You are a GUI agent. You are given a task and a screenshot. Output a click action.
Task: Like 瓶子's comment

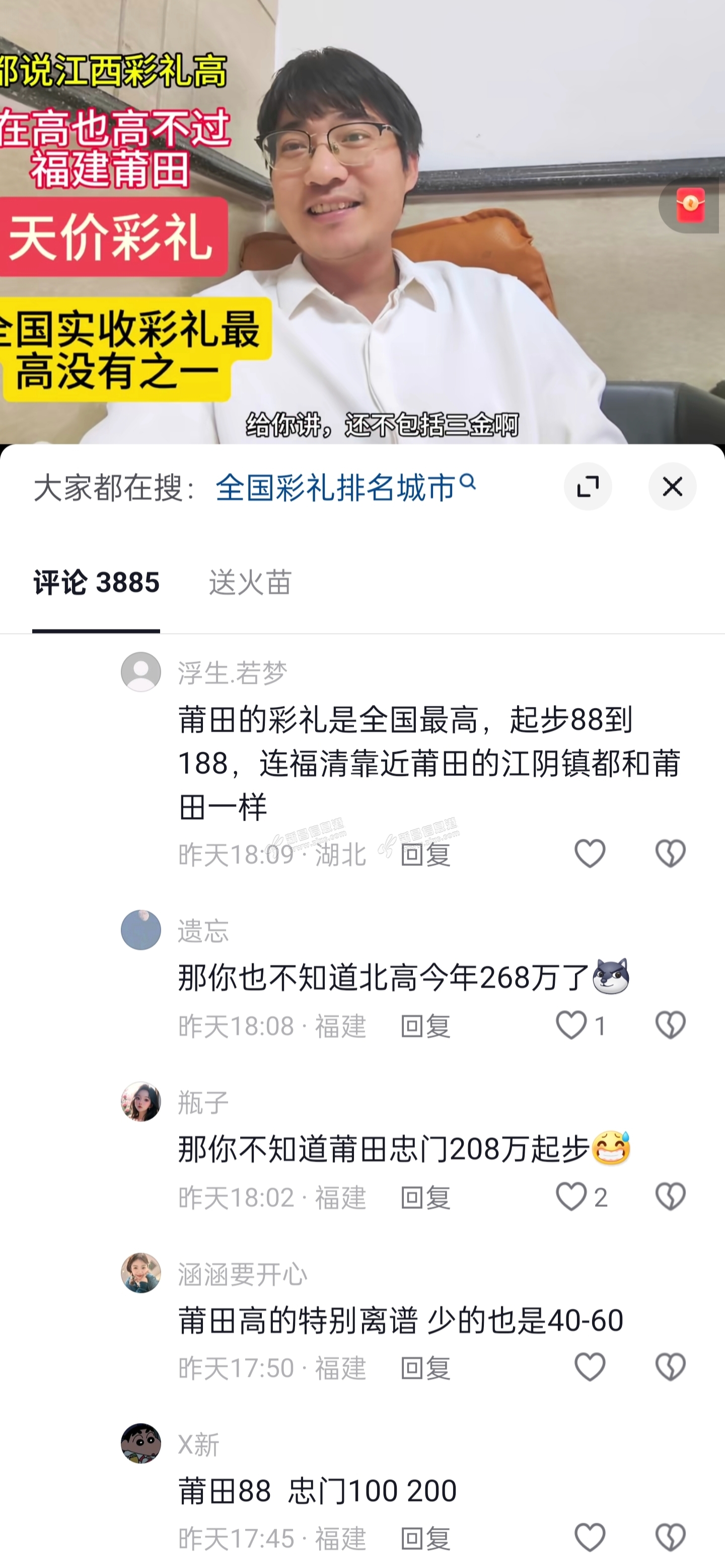coord(571,1196)
